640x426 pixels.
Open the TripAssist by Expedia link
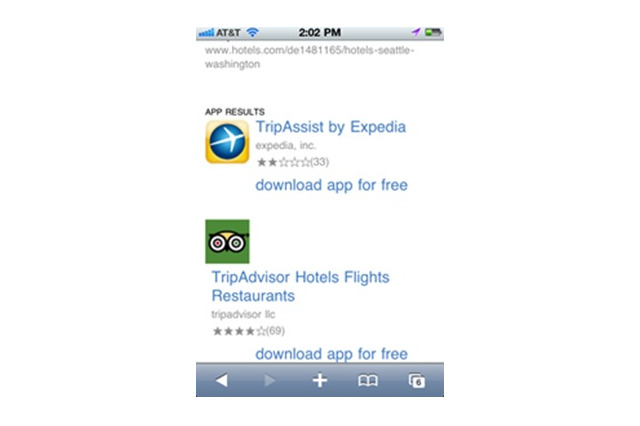pyautogui.click(x=330, y=128)
